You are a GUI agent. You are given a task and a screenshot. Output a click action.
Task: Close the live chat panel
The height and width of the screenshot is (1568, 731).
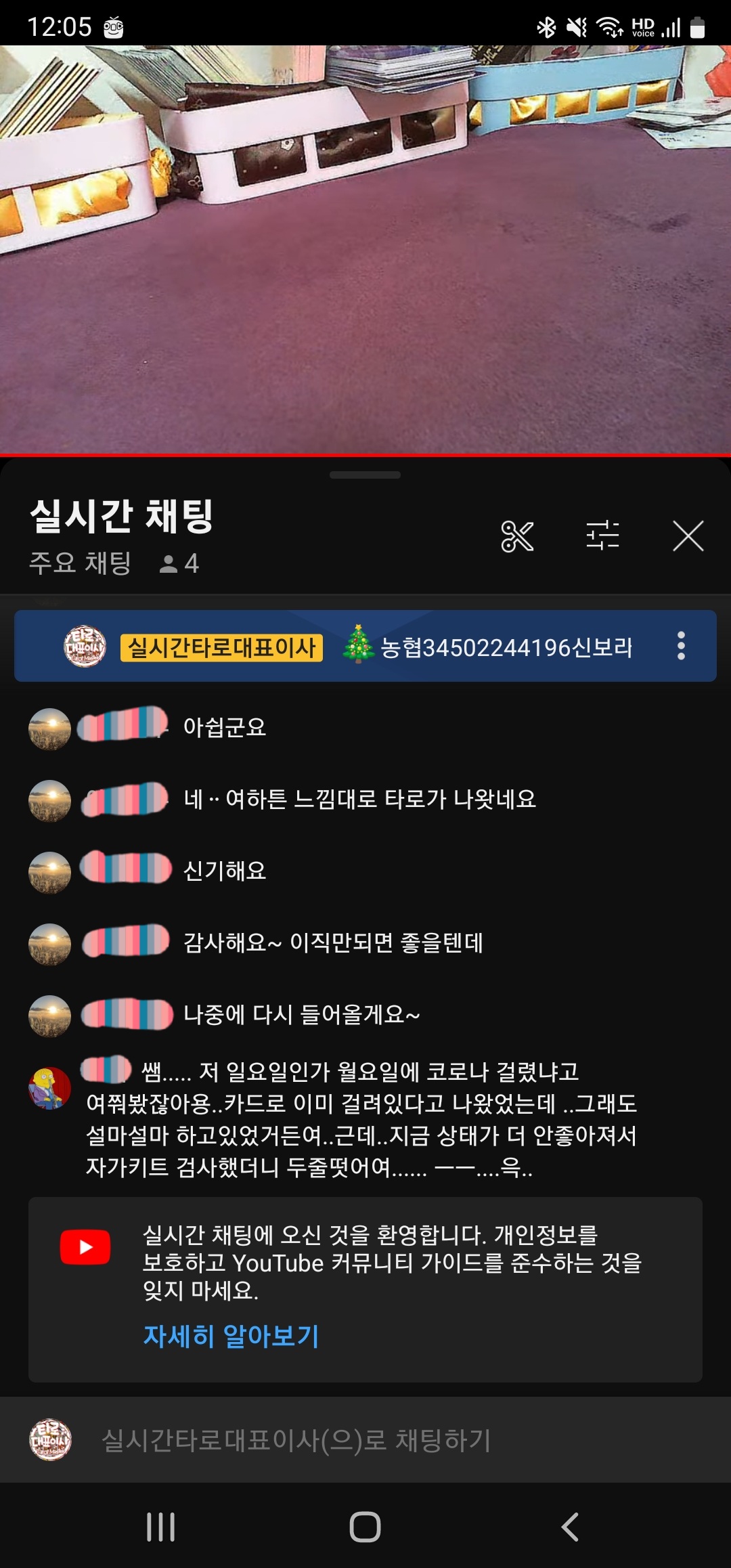(x=688, y=536)
